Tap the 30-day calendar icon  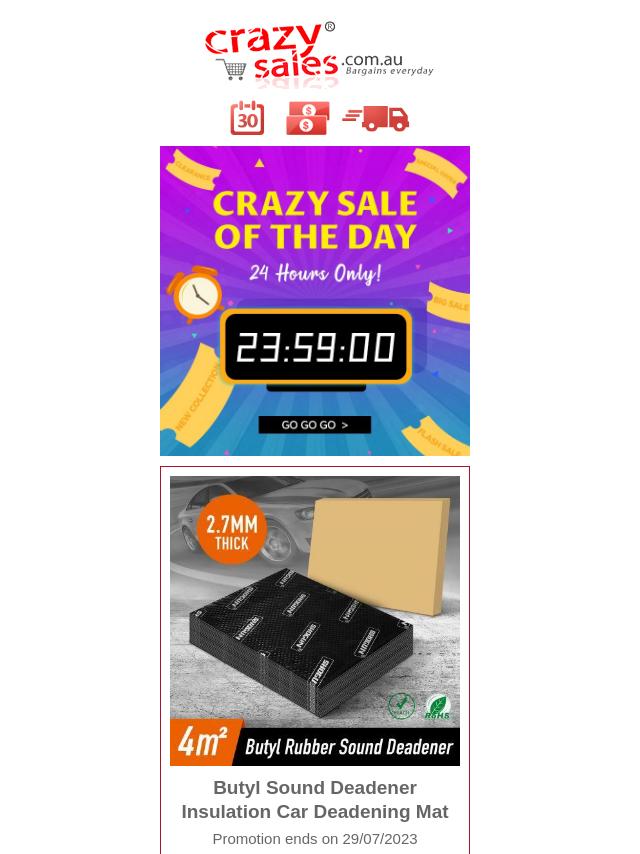coord(247,118)
